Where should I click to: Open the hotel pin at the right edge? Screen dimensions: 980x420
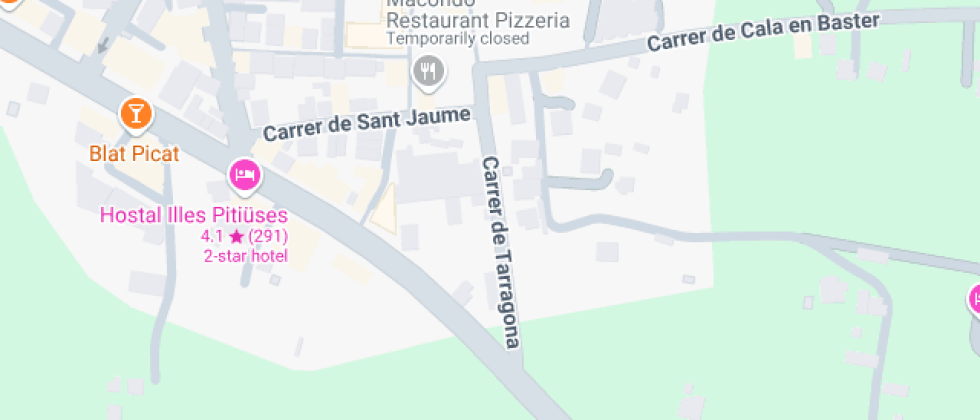[x=974, y=299]
